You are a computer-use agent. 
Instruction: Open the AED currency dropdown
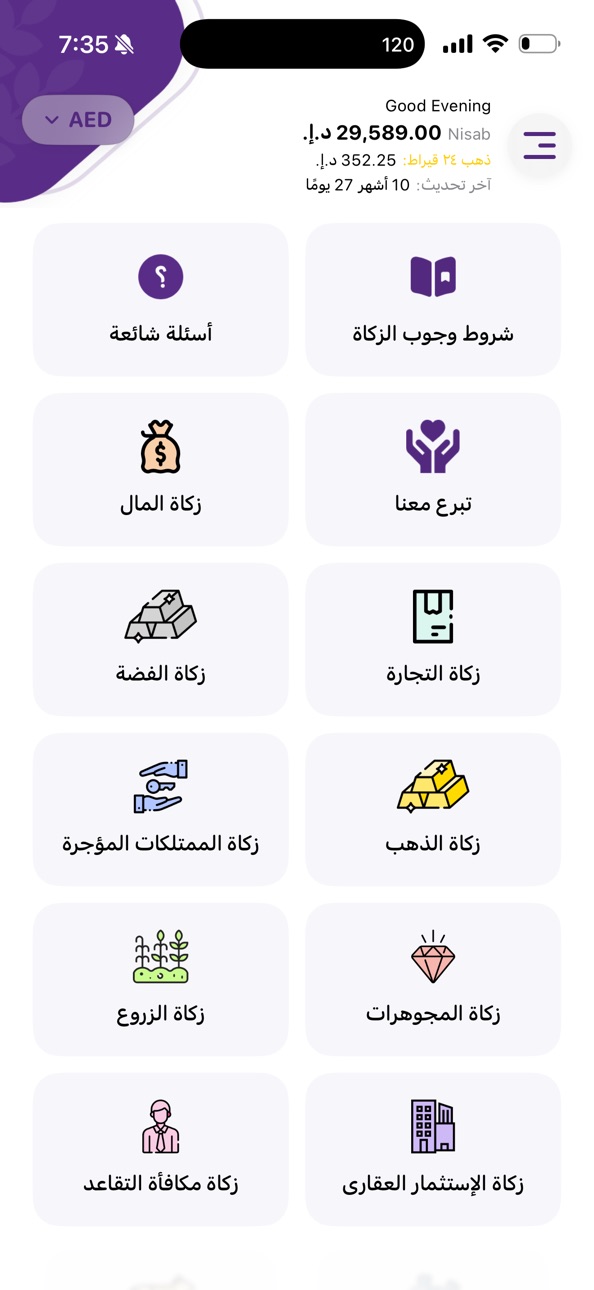click(x=78, y=120)
